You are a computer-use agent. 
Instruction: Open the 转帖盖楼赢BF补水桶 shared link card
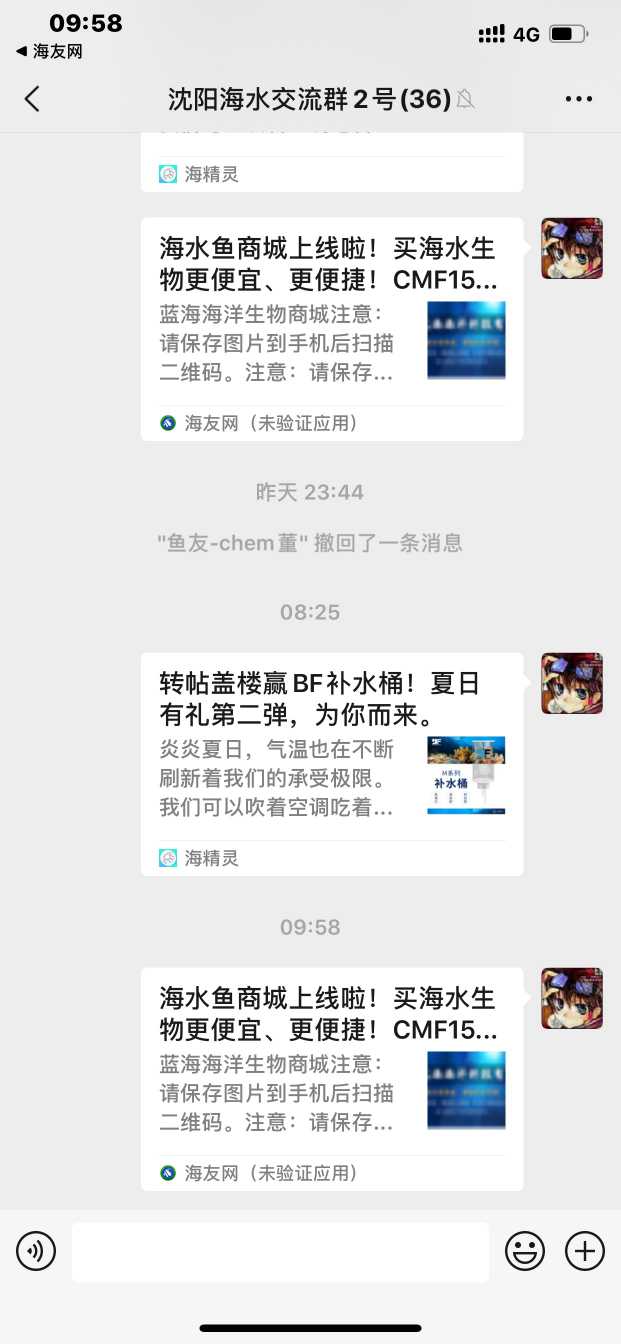click(331, 763)
